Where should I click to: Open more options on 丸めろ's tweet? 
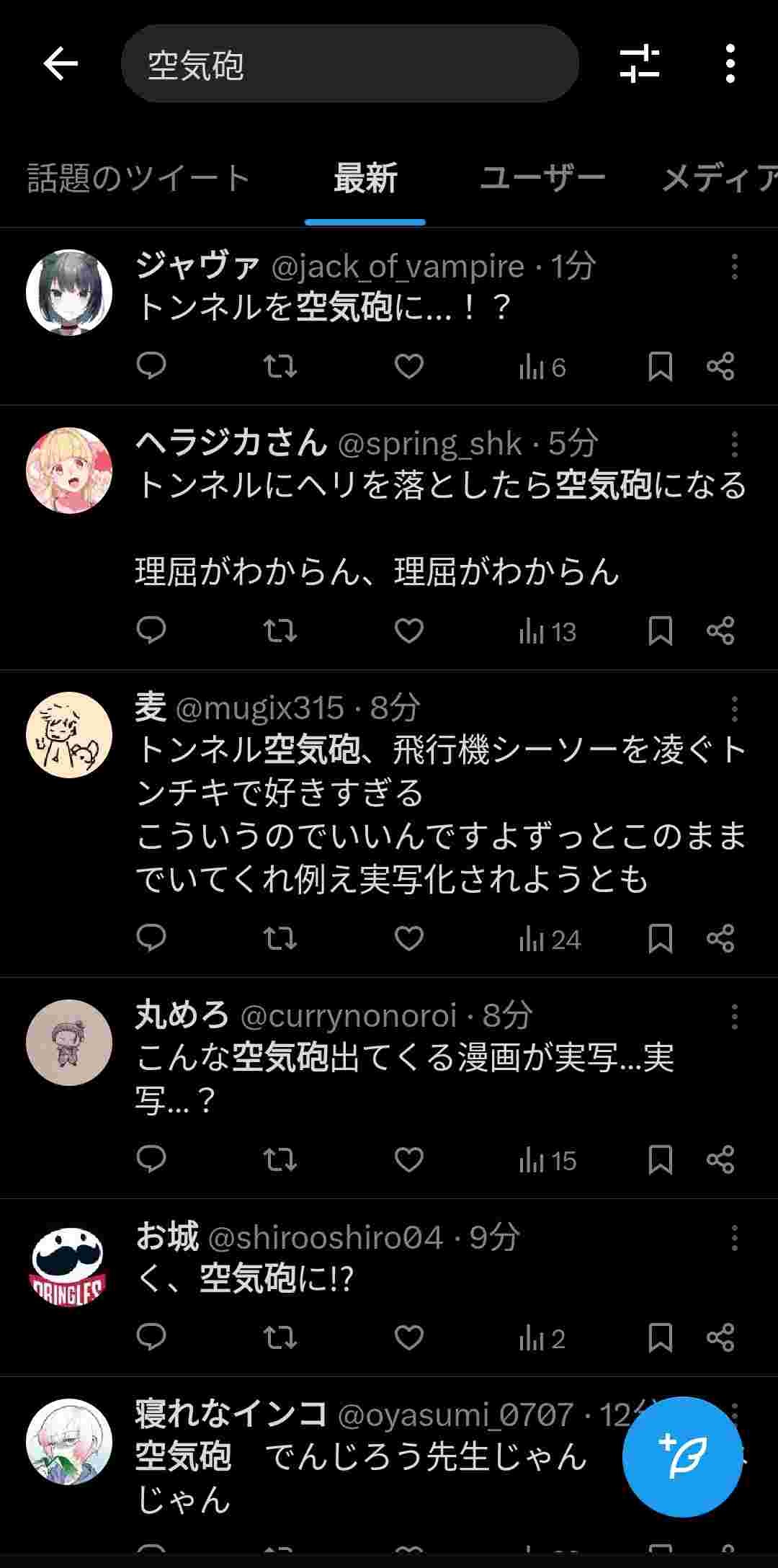pos(734,1017)
